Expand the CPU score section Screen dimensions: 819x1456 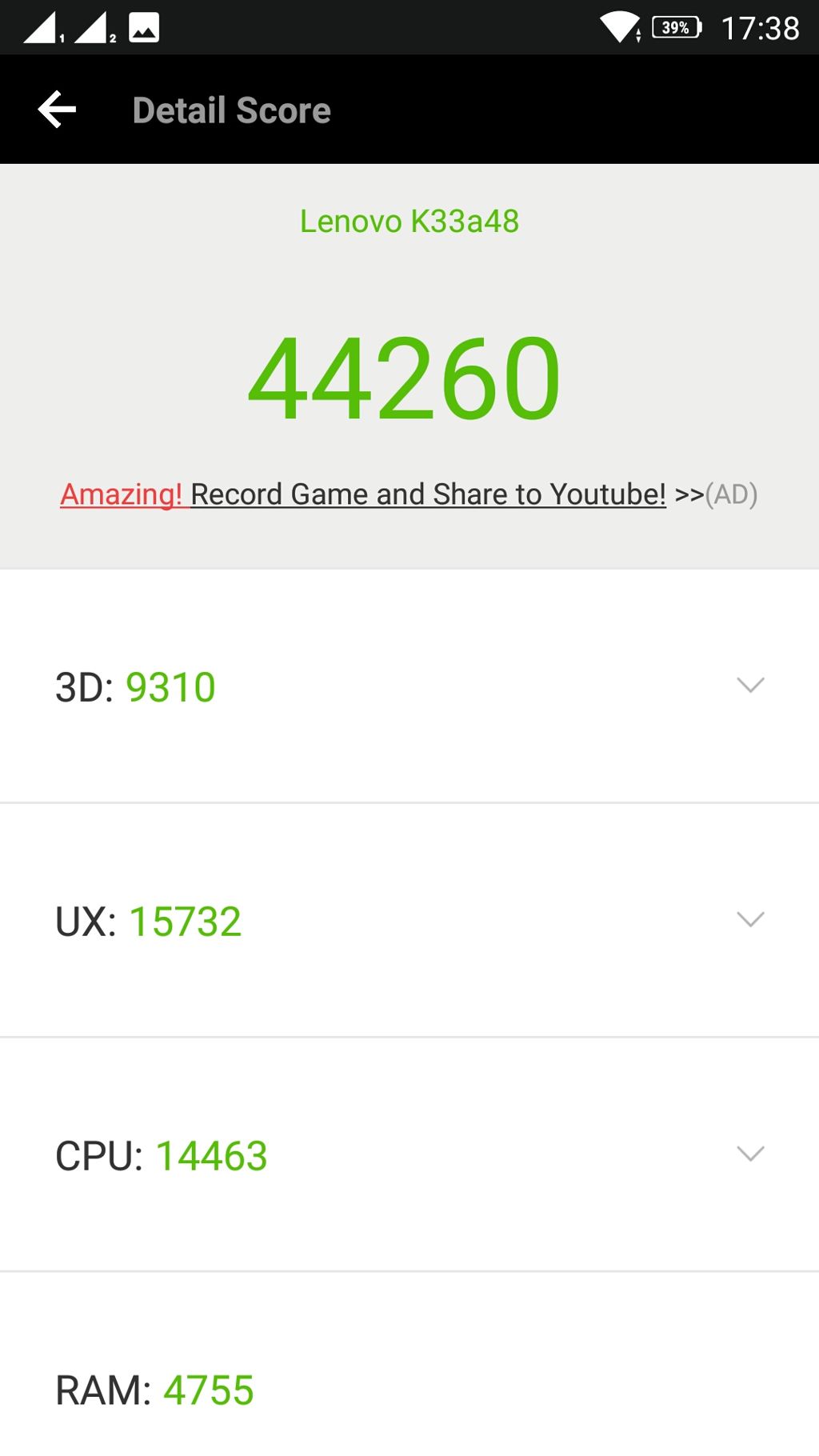(749, 1154)
